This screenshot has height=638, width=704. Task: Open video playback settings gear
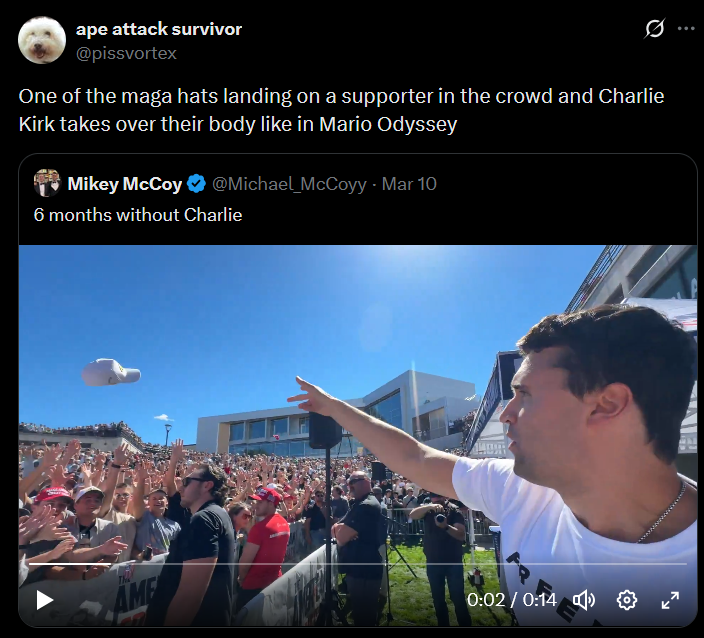[627, 600]
